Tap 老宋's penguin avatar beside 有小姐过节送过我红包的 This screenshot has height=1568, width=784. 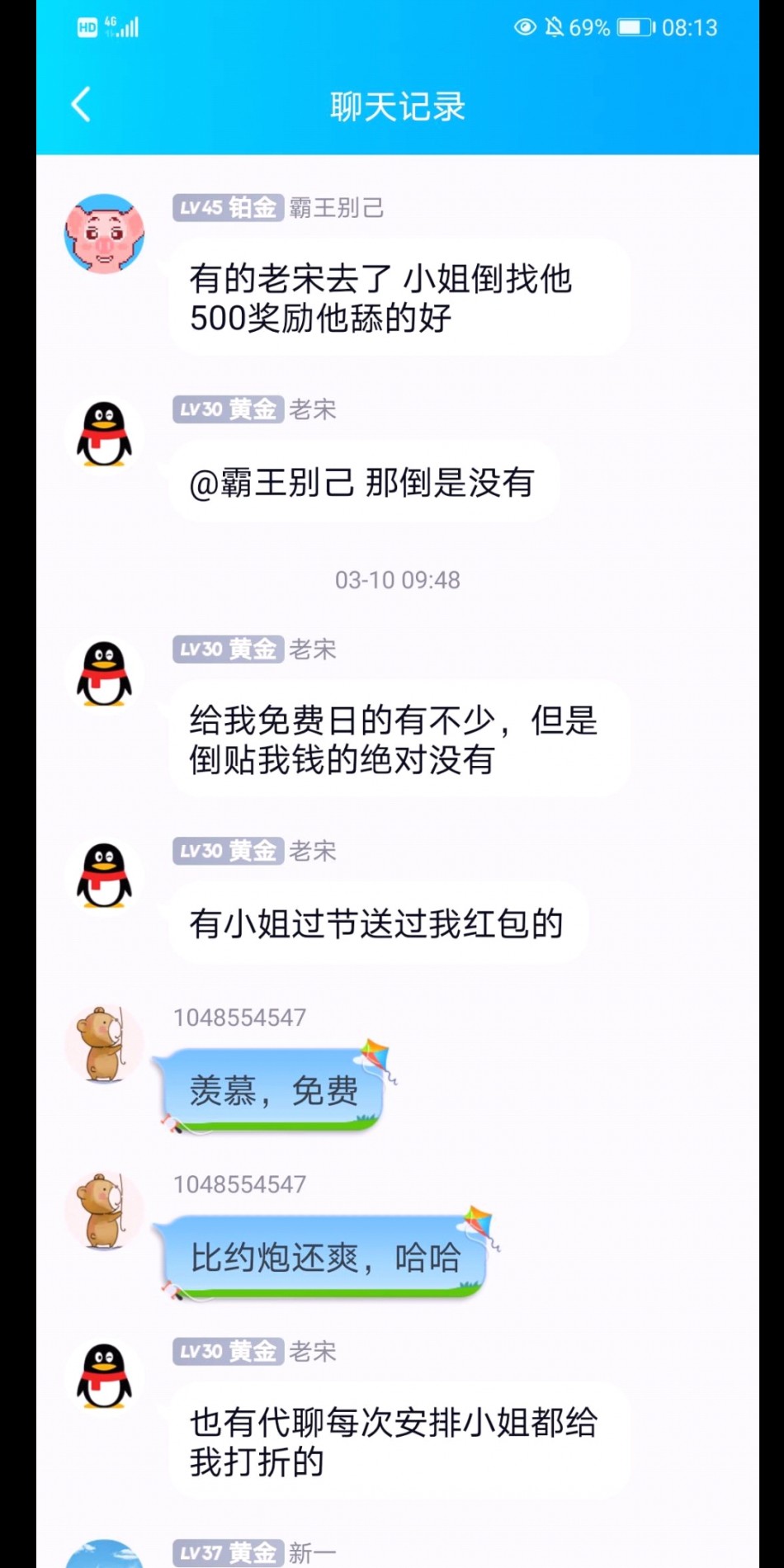point(105,876)
